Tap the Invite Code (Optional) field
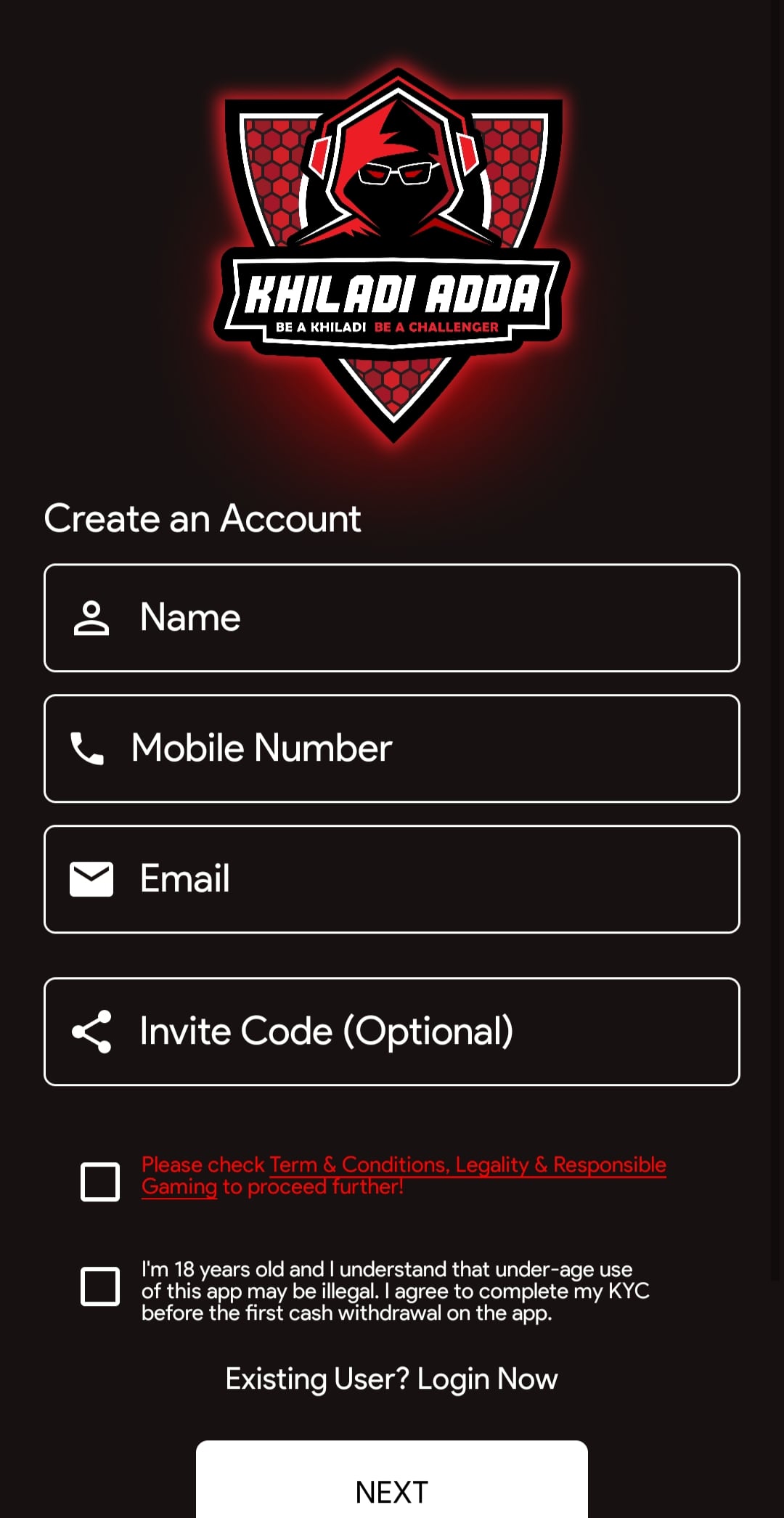 392,1032
